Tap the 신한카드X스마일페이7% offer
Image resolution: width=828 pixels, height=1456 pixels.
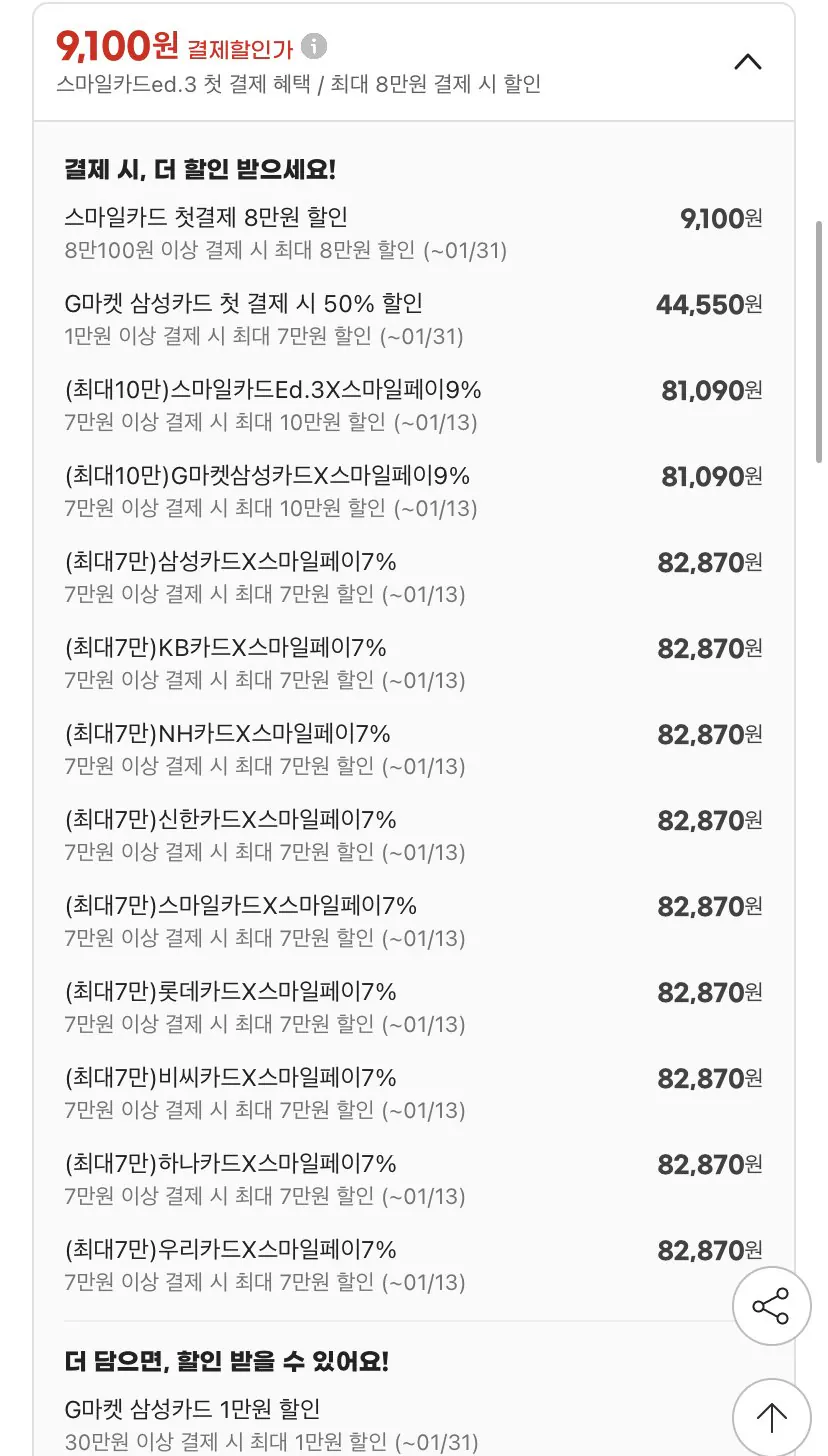click(400, 834)
